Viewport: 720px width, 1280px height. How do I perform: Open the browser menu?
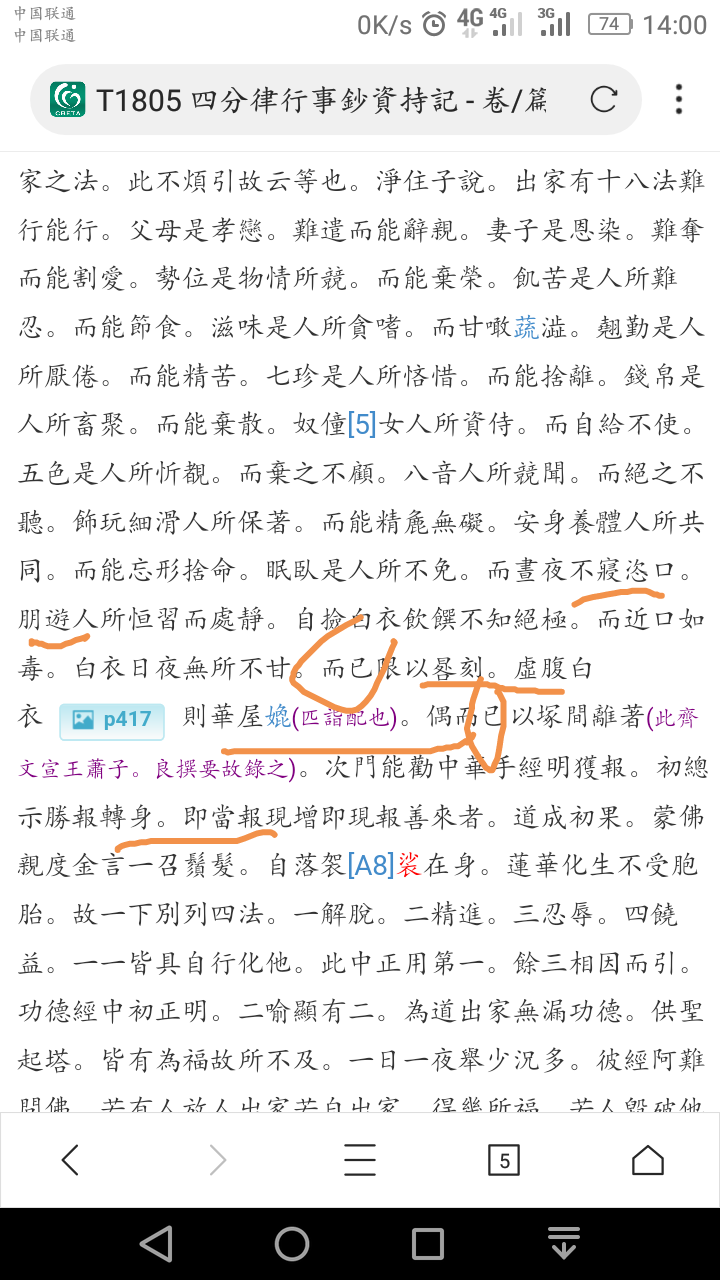360,1160
